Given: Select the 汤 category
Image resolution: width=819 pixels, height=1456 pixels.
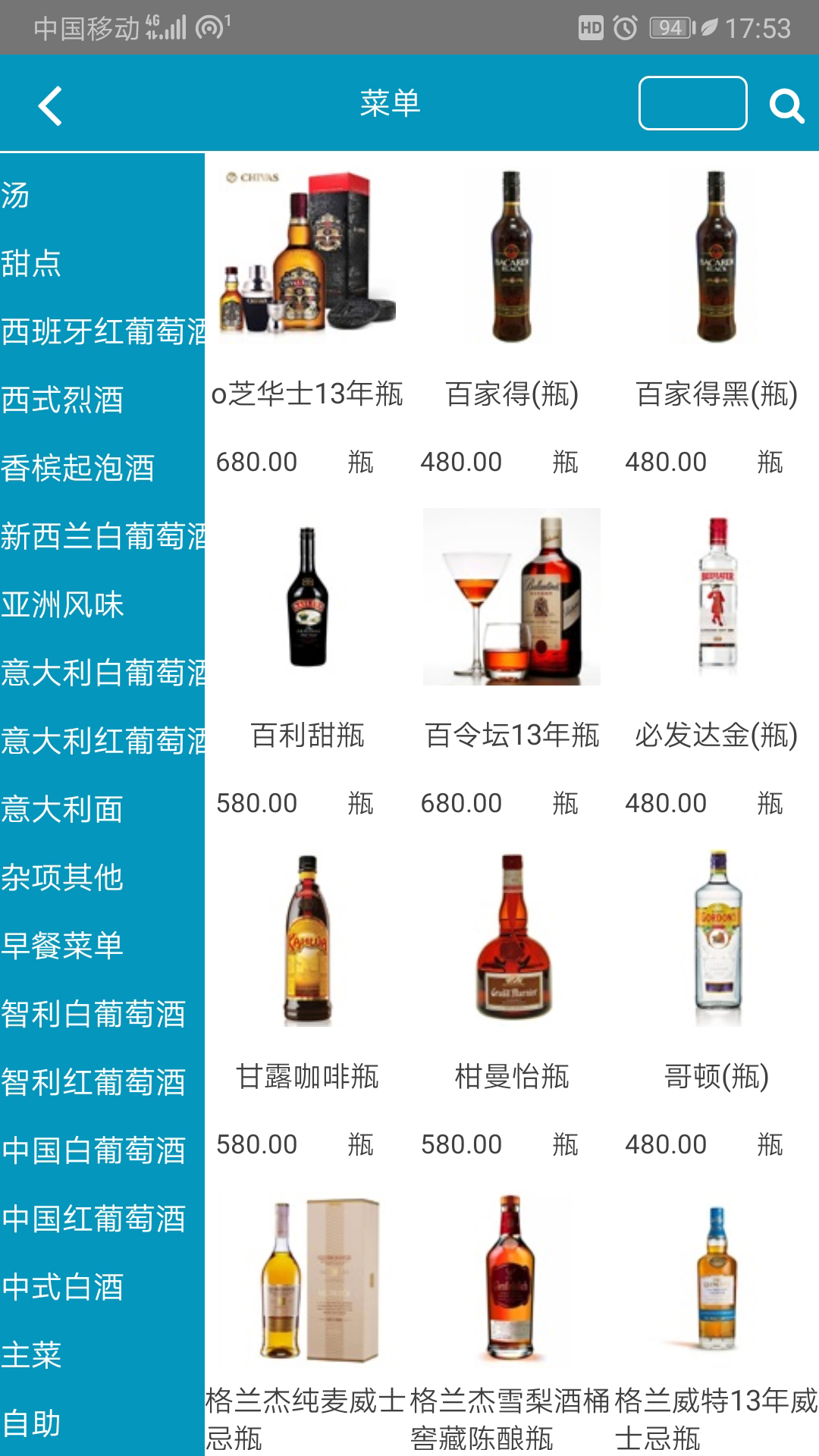Looking at the screenshot, I should coord(17,196).
